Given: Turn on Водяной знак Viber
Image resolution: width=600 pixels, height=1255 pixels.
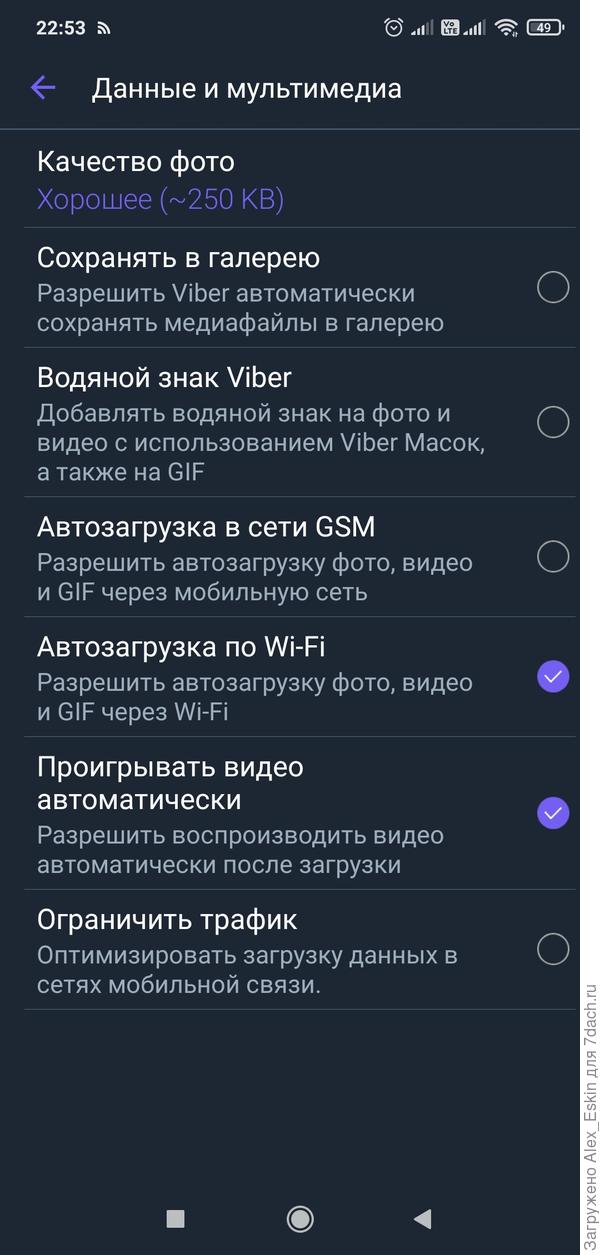Looking at the screenshot, I should [553, 422].
